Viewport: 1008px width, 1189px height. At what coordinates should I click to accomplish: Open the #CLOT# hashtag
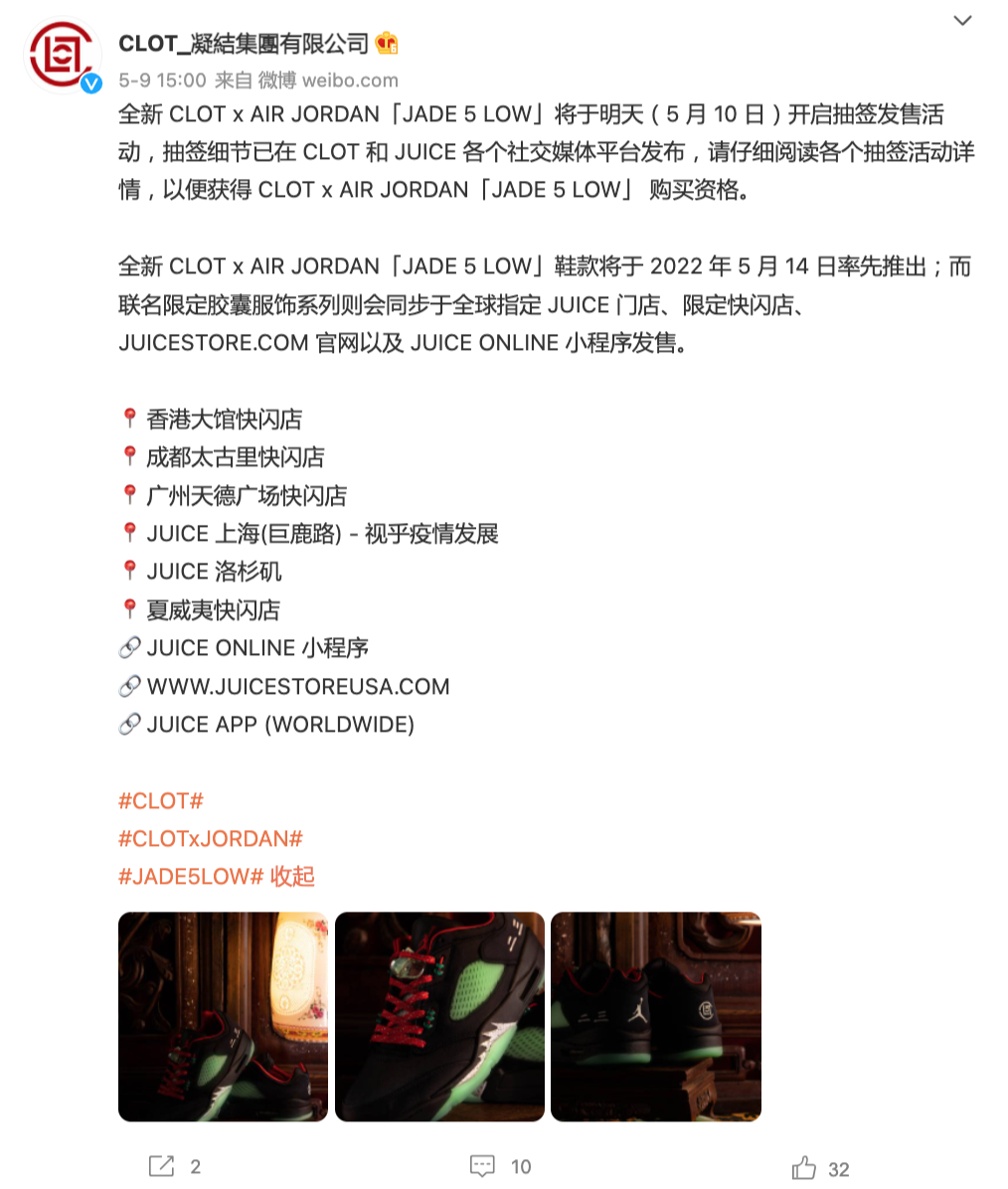coord(160,800)
